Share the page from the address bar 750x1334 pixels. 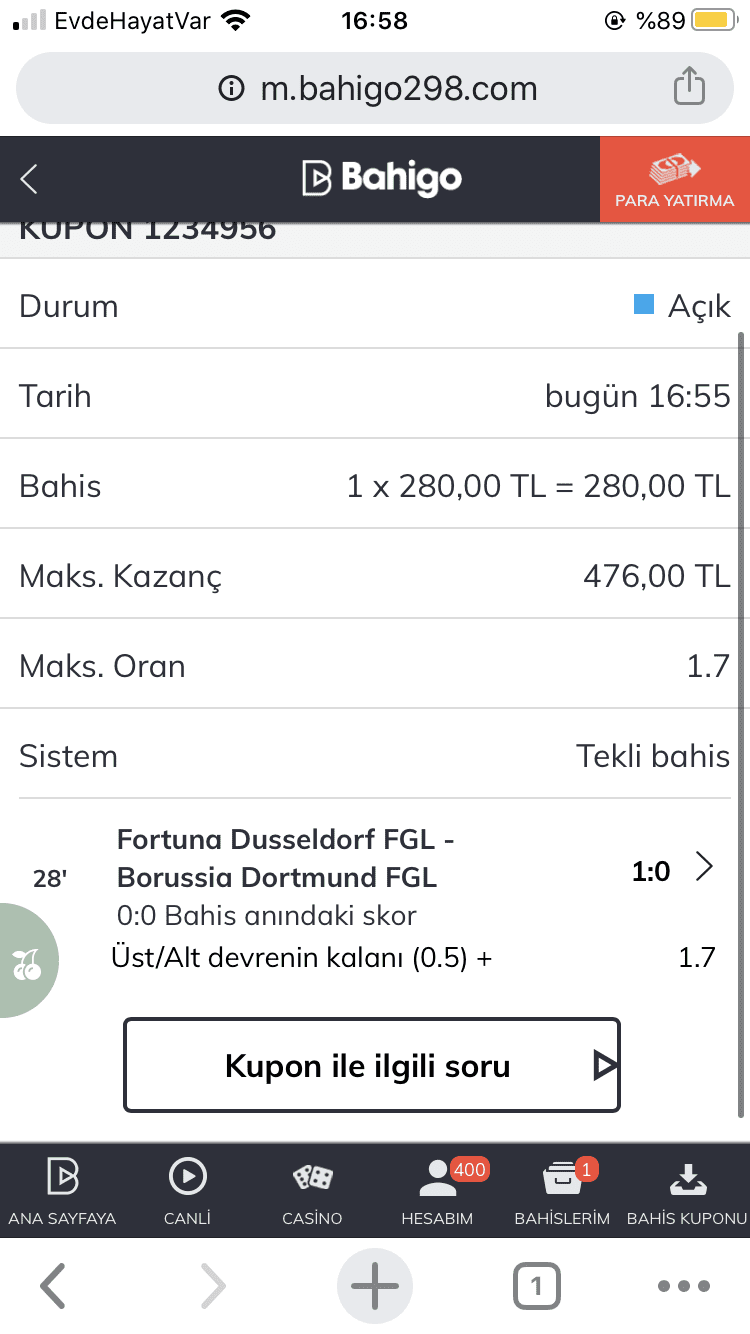tap(689, 88)
